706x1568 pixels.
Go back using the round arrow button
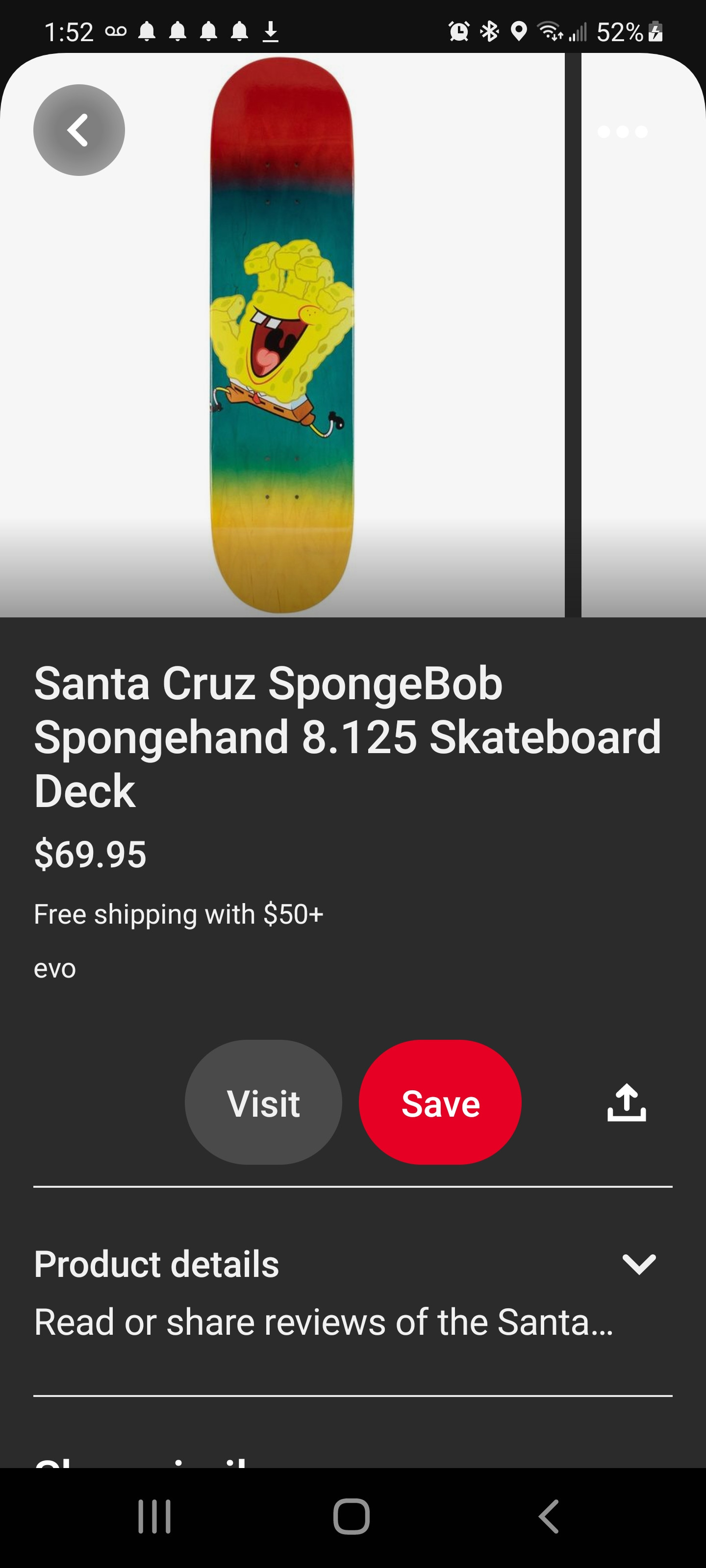(x=79, y=130)
